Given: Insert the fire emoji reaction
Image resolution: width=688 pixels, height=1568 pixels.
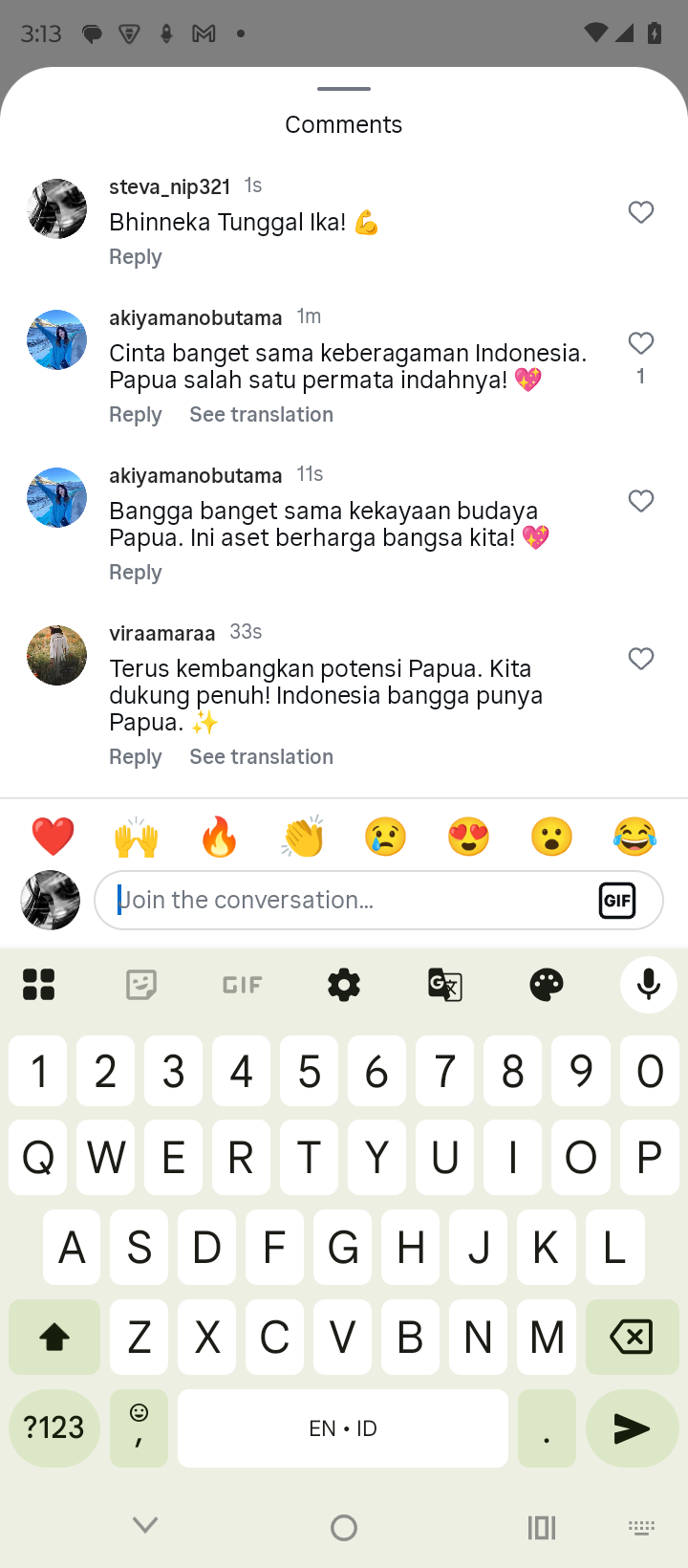Looking at the screenshot, I should click(220, 838).
